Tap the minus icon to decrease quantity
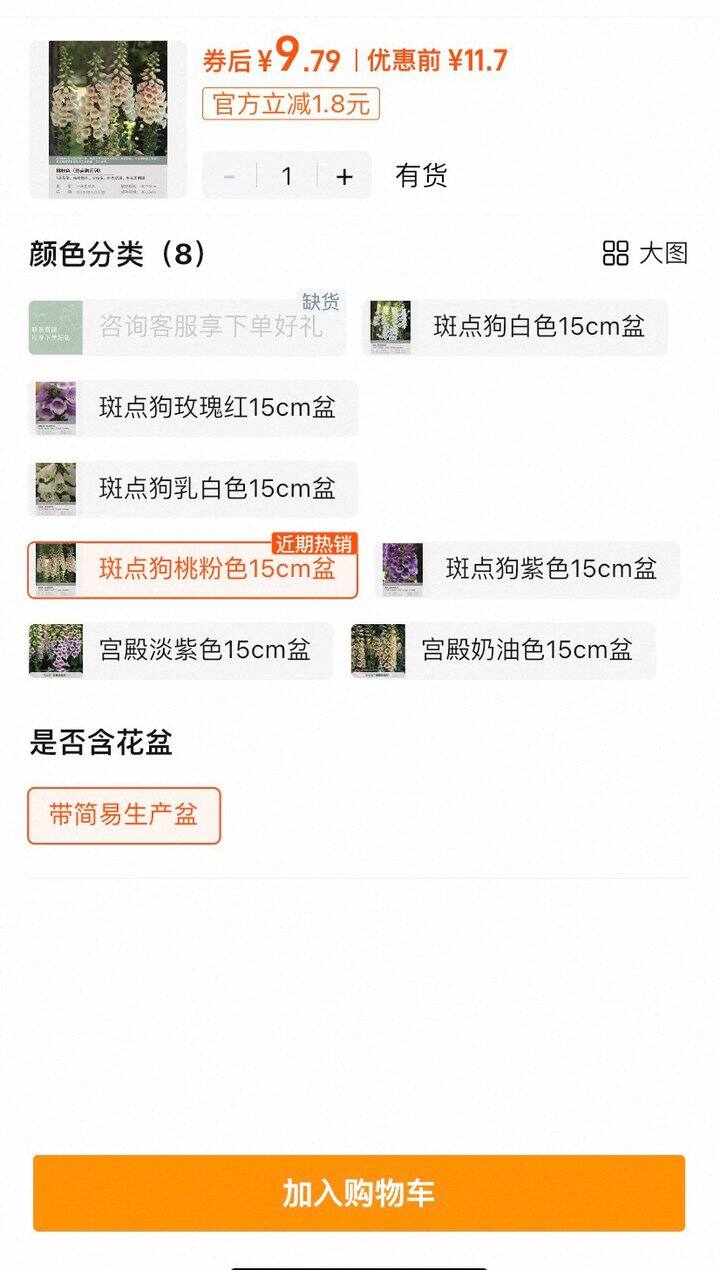 (x=229, y=175)
